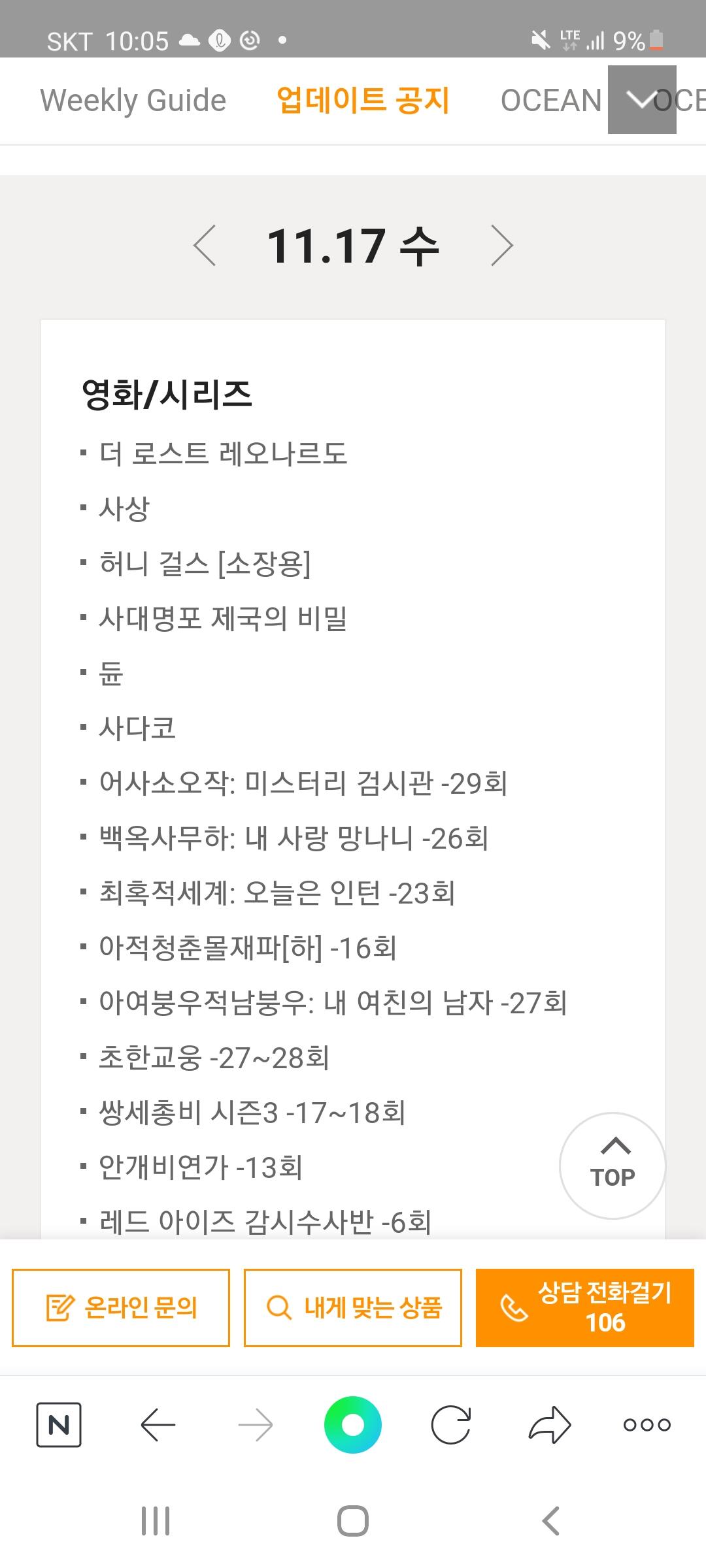Go to the next date
706x1568 pixels.
(502, 246)
